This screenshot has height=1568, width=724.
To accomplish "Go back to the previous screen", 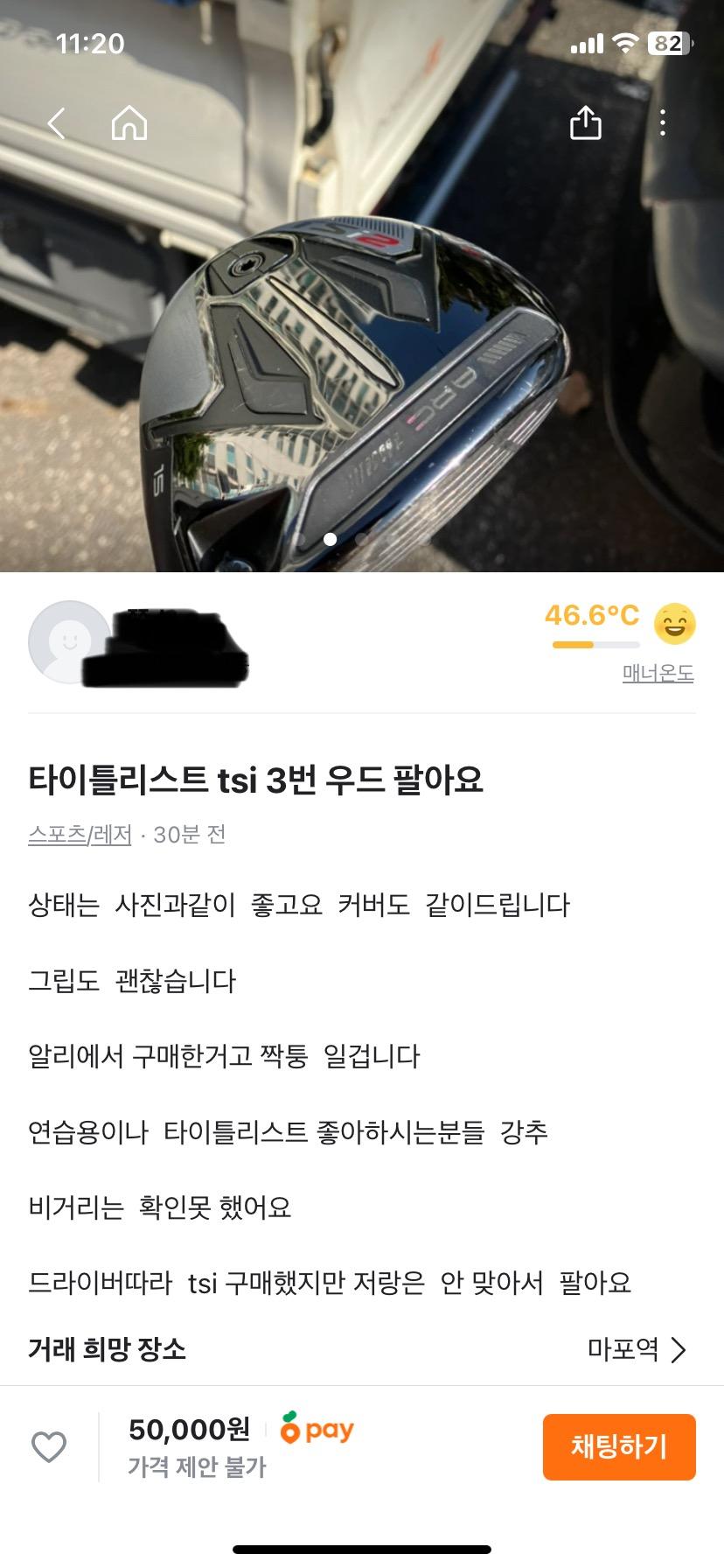I will (x=57, y=123).
